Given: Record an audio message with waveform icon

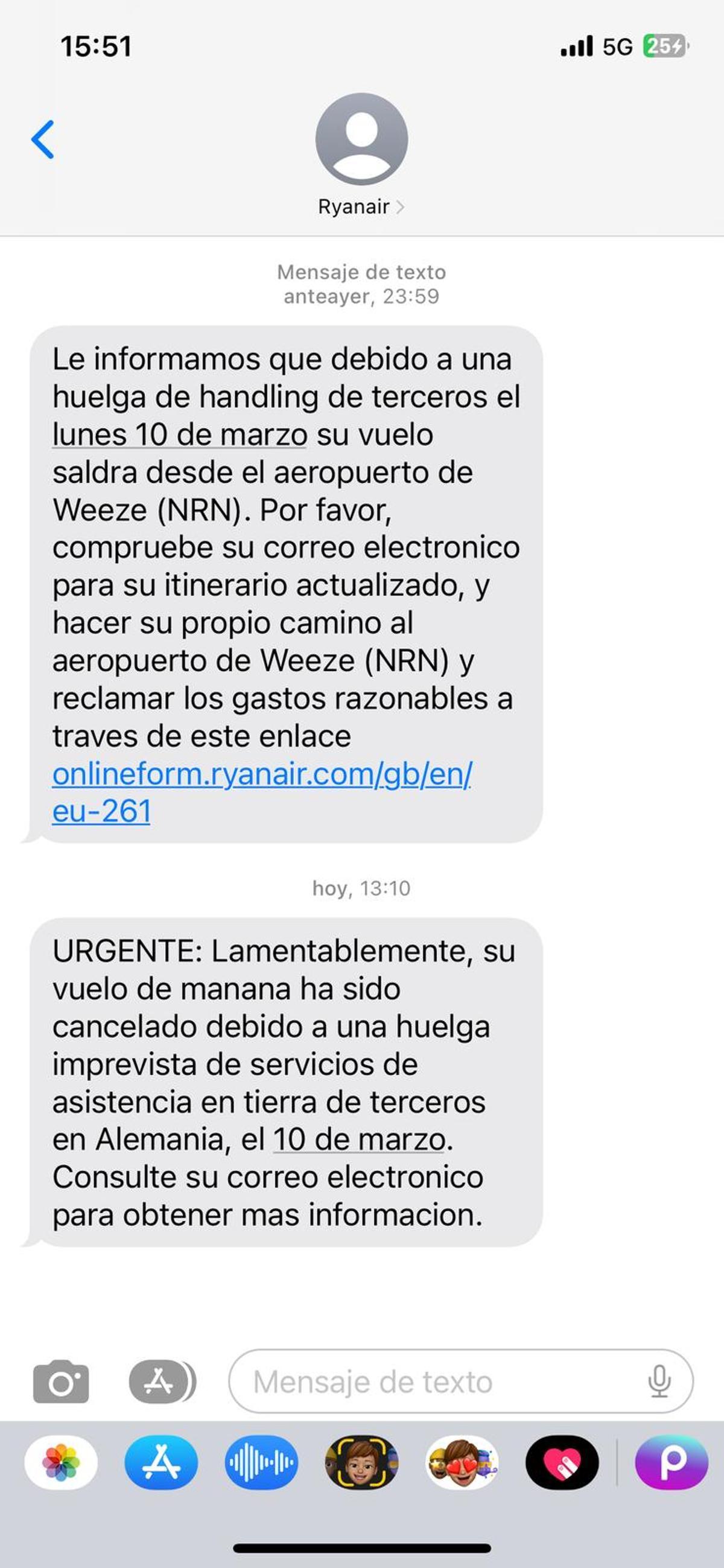Looking at the screenshot, I should [262, 1463].
